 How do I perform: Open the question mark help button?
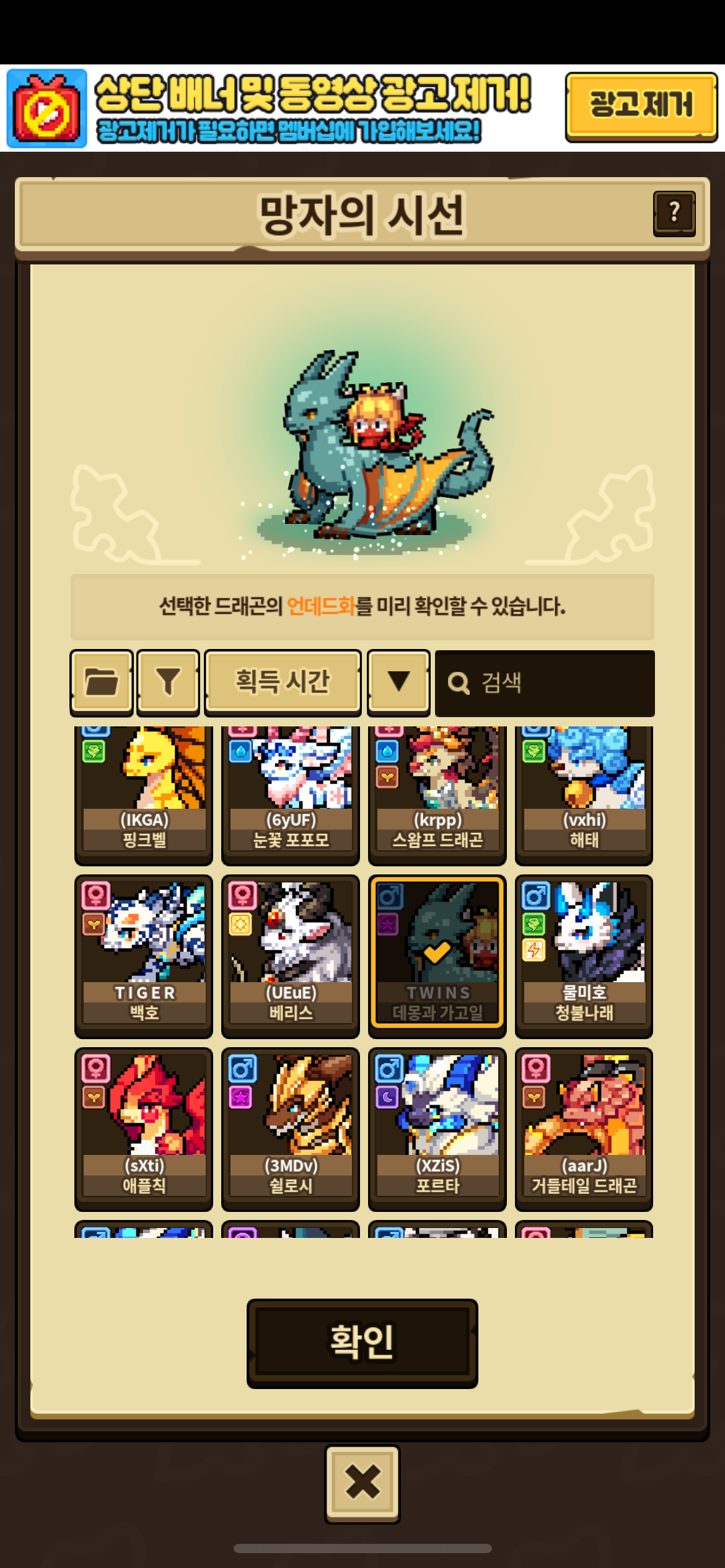pos(674,214)
